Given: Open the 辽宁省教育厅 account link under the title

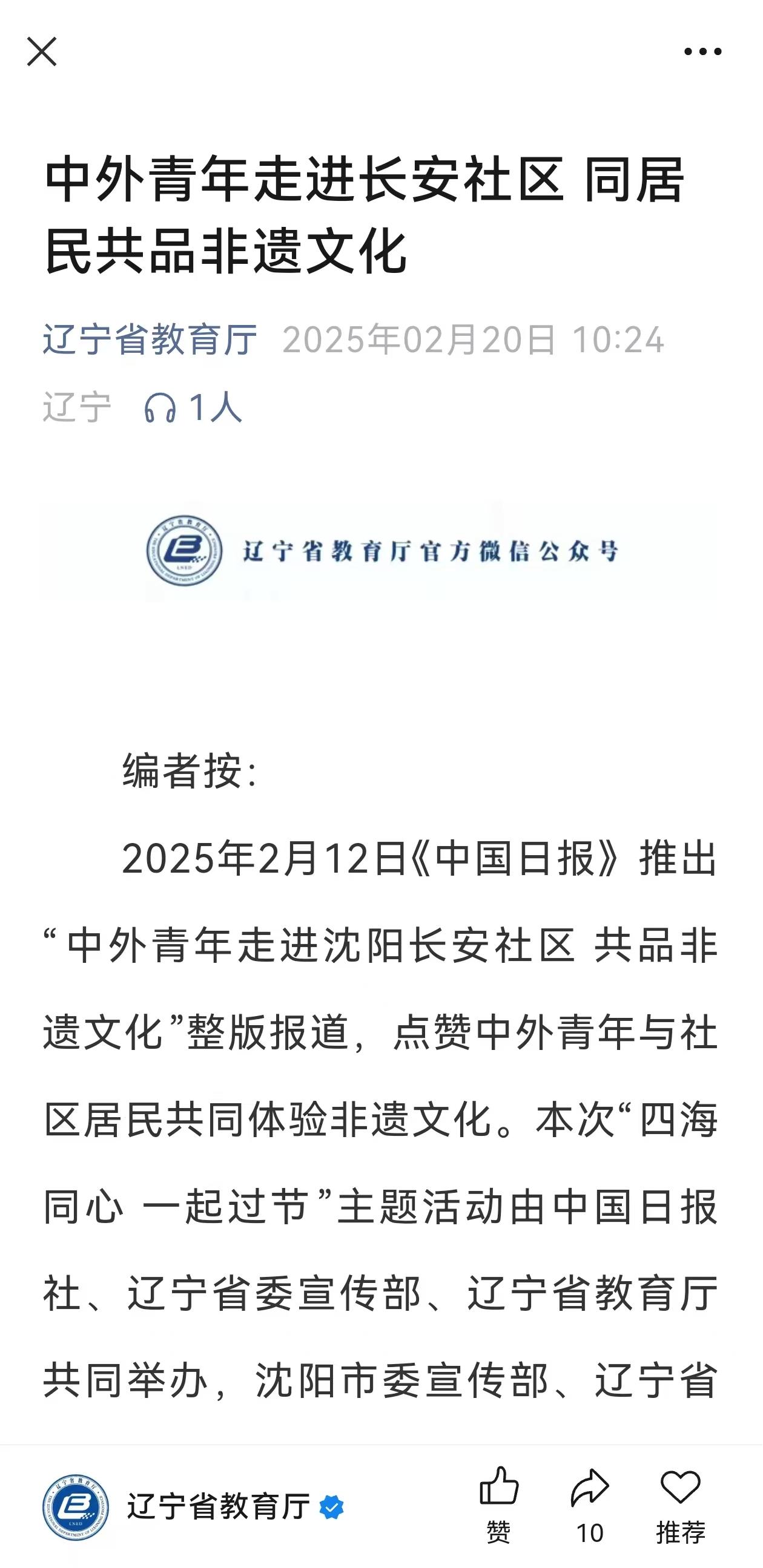Looking at the screenshot, I should tap(150, 339).
